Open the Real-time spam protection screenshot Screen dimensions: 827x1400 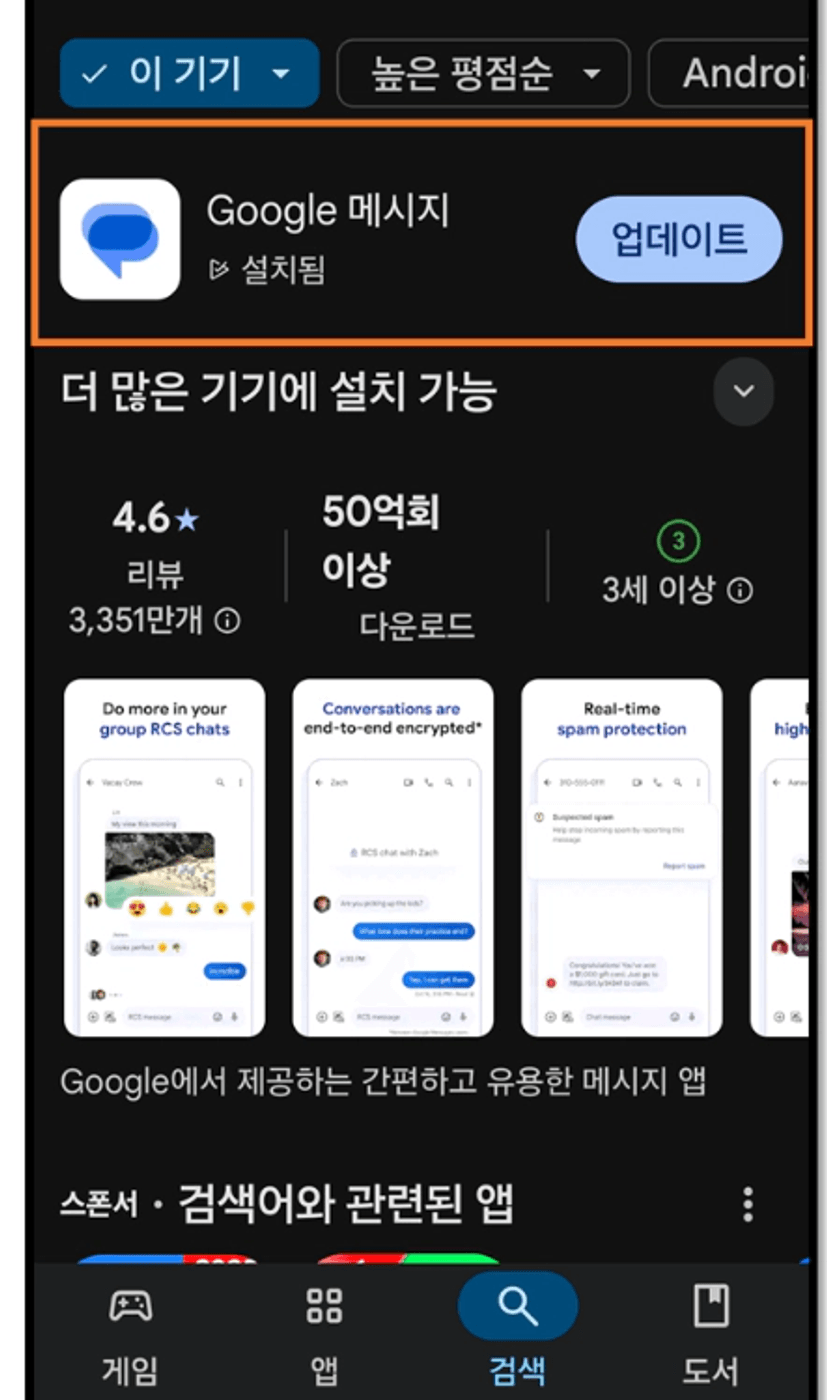click(x=622, y=858)
